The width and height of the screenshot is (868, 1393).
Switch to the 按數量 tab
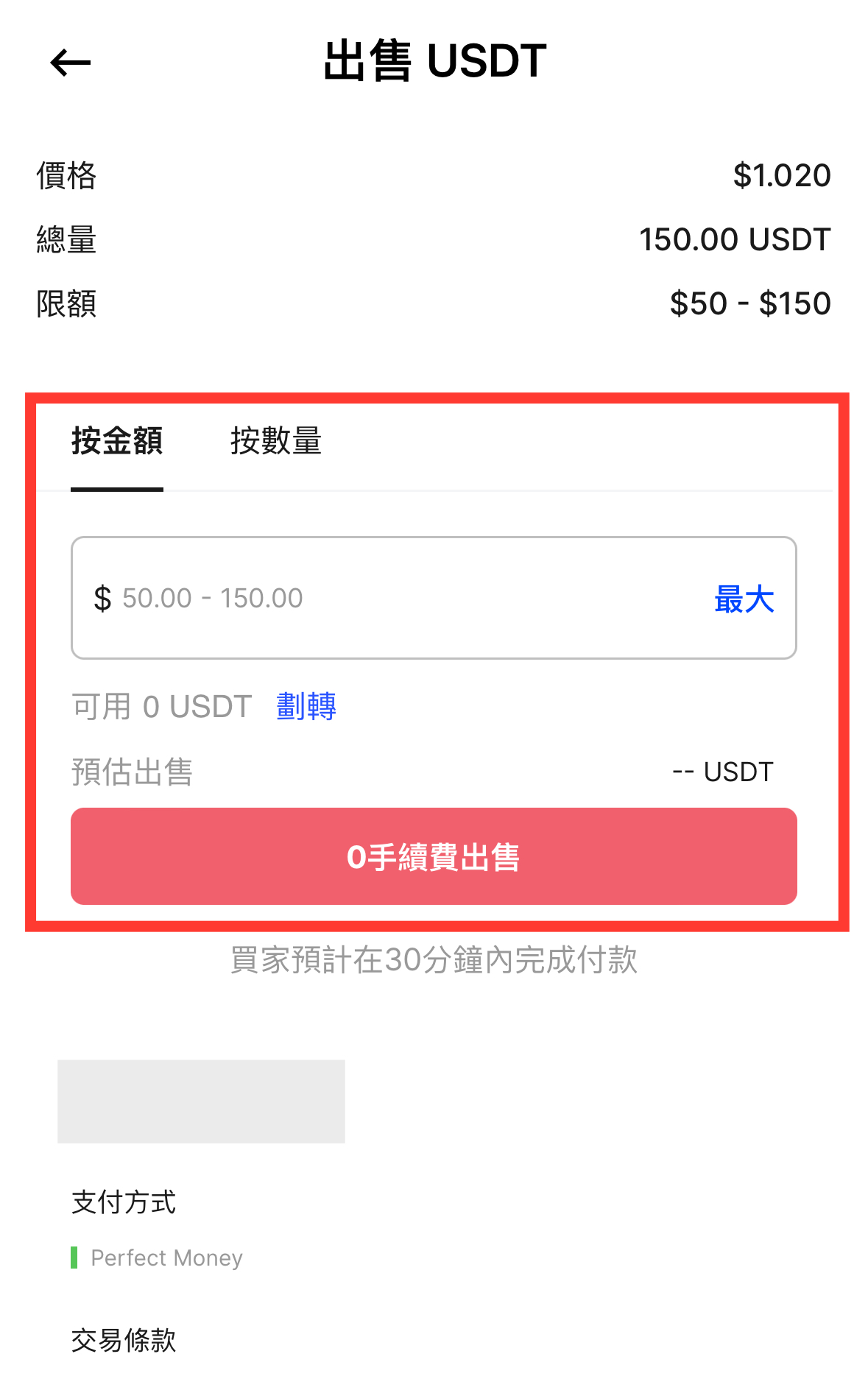click(x=275, y=442)
